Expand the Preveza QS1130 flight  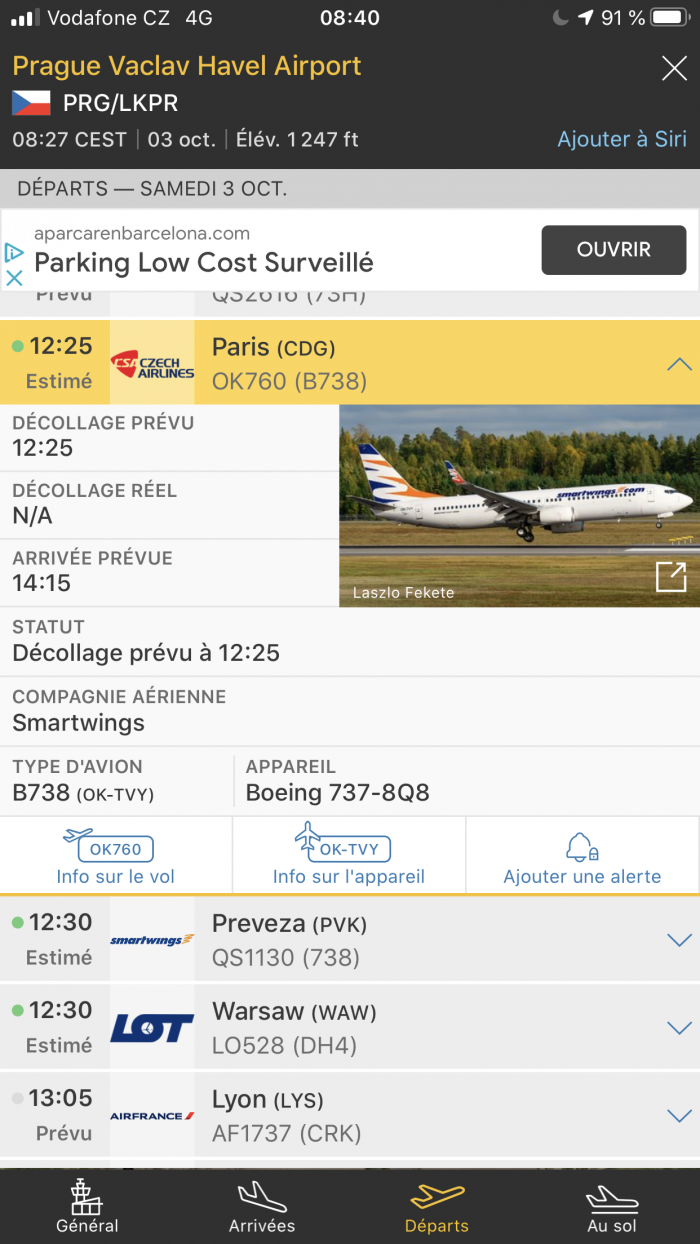(679, 940)
